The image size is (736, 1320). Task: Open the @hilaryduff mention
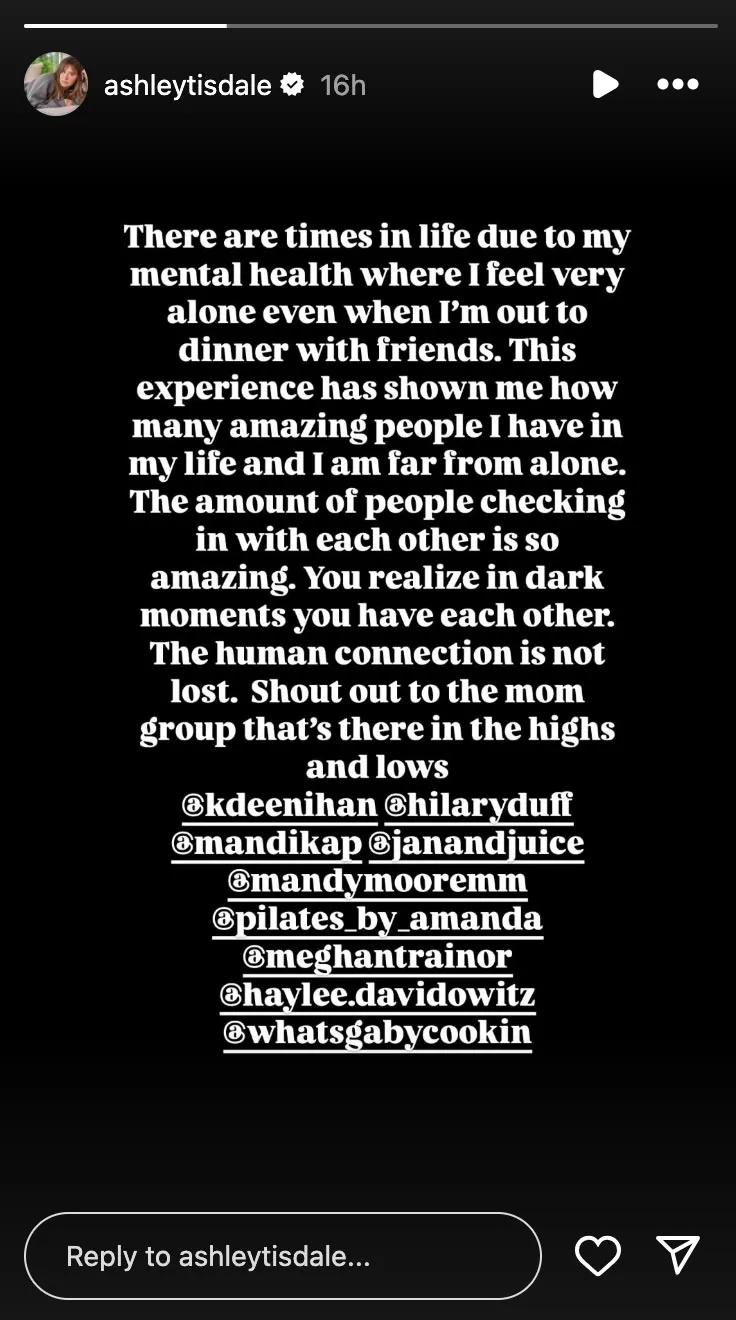tap(478, 805)
